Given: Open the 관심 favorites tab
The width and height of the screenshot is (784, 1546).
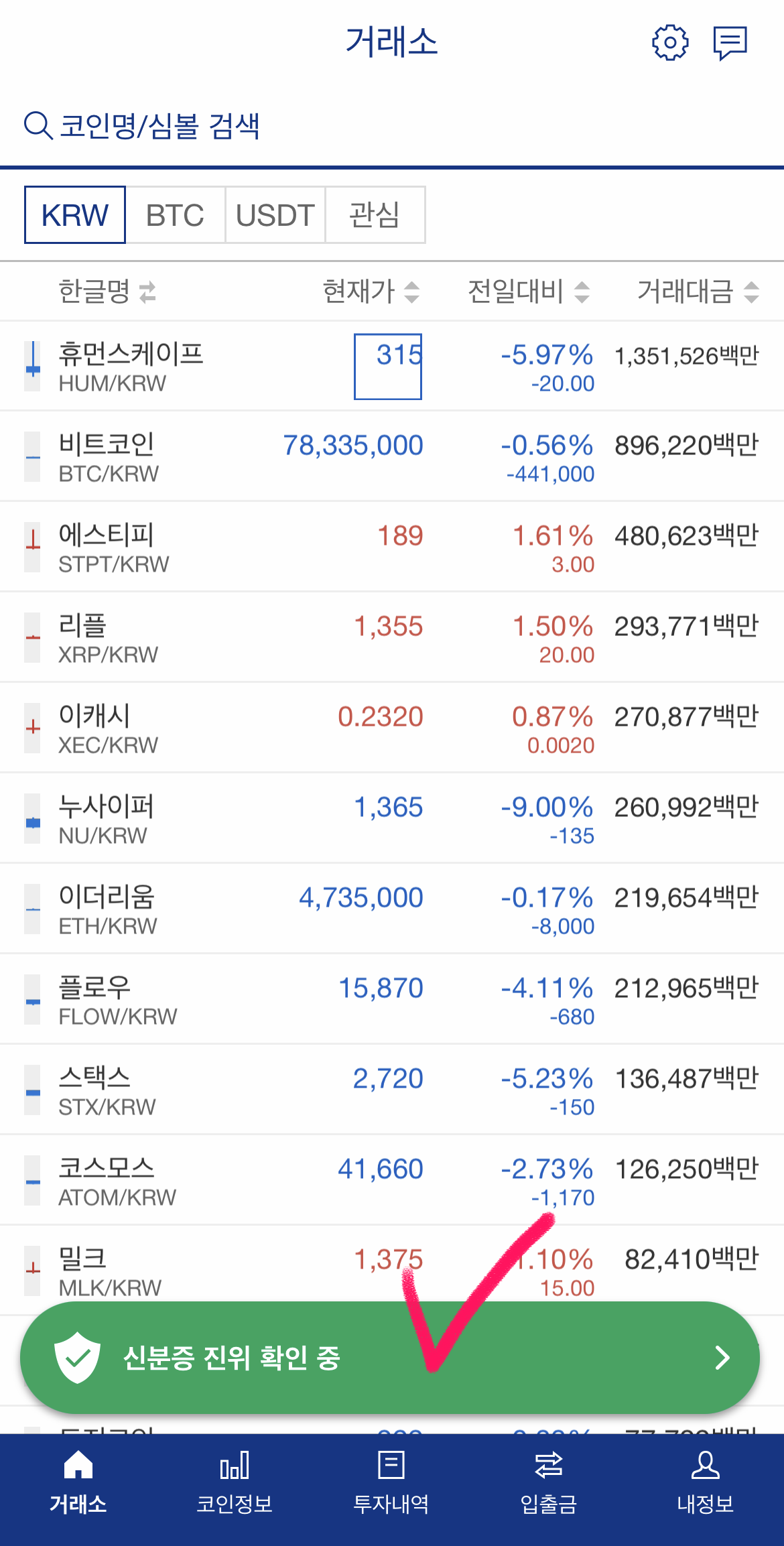Looking at the screenshot, I should (375, 214).
